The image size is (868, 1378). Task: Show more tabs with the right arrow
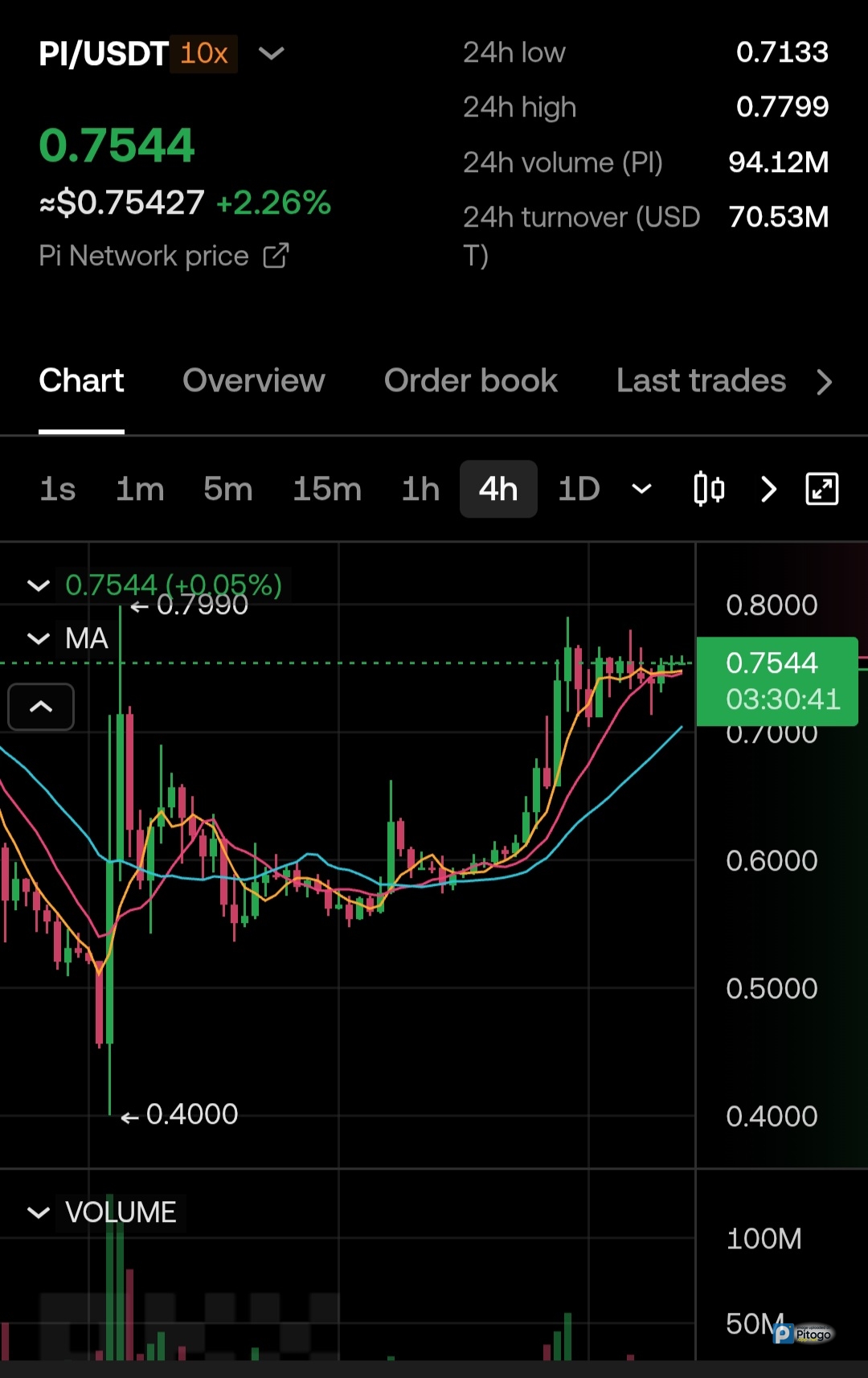click(824, 382)
